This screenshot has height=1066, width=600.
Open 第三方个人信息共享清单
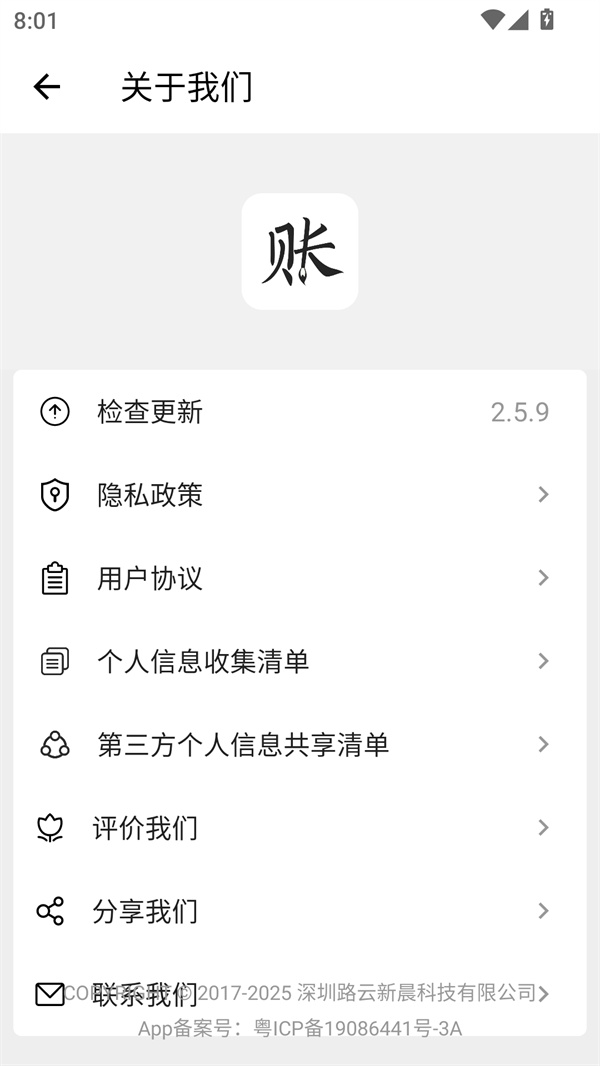(x=299, y=744)
